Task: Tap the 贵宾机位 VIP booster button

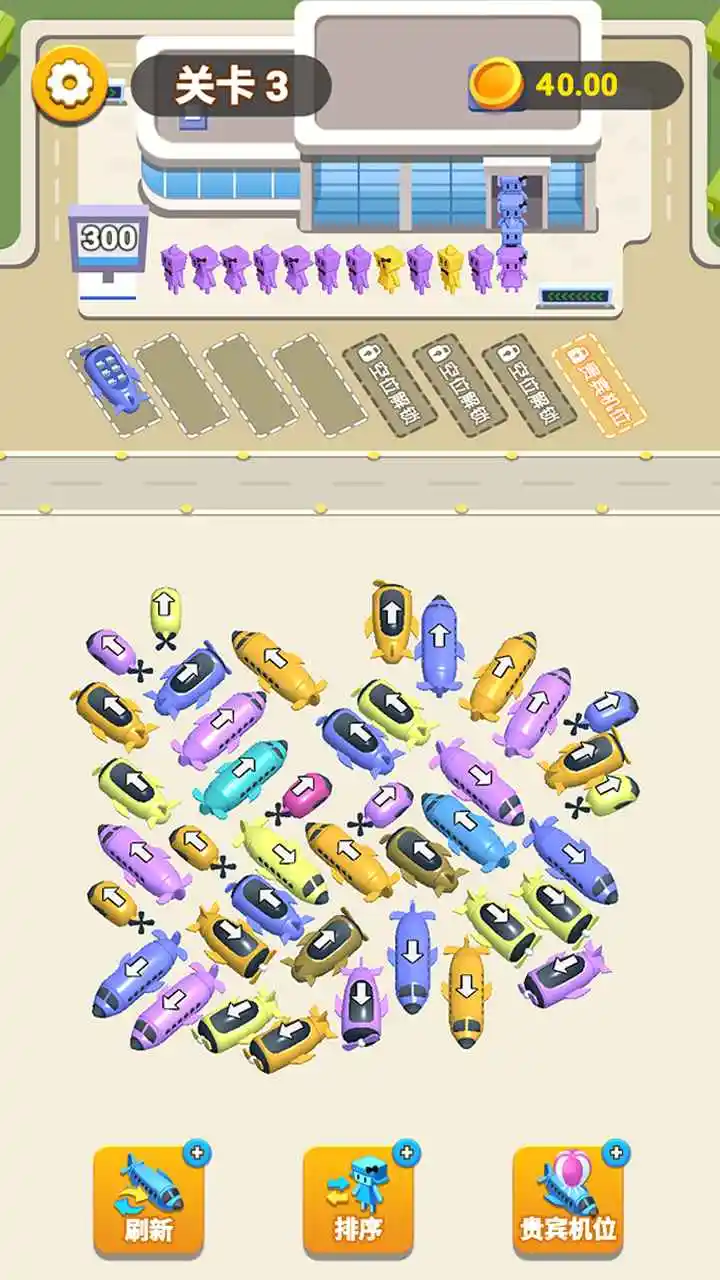Action: point(568,1200)
